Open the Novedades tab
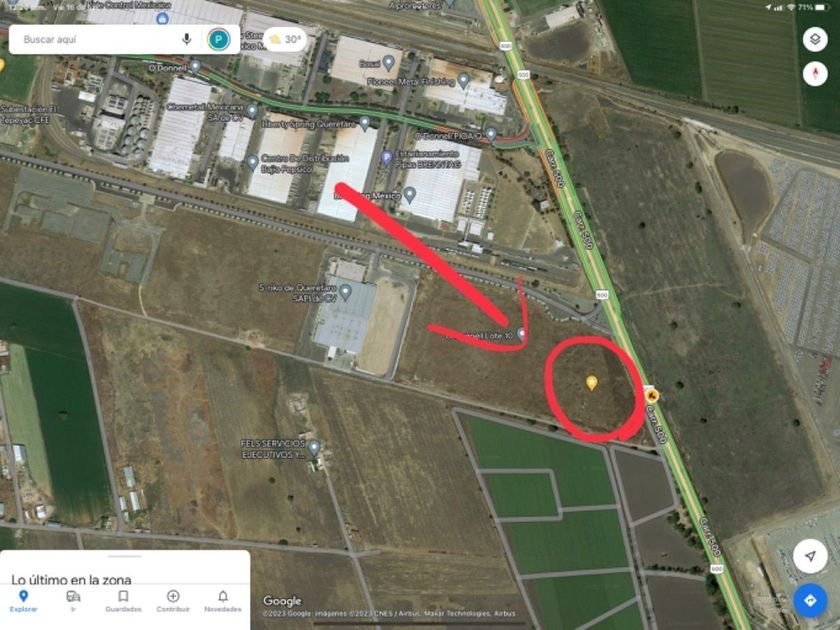 click(x=223, y=601)
